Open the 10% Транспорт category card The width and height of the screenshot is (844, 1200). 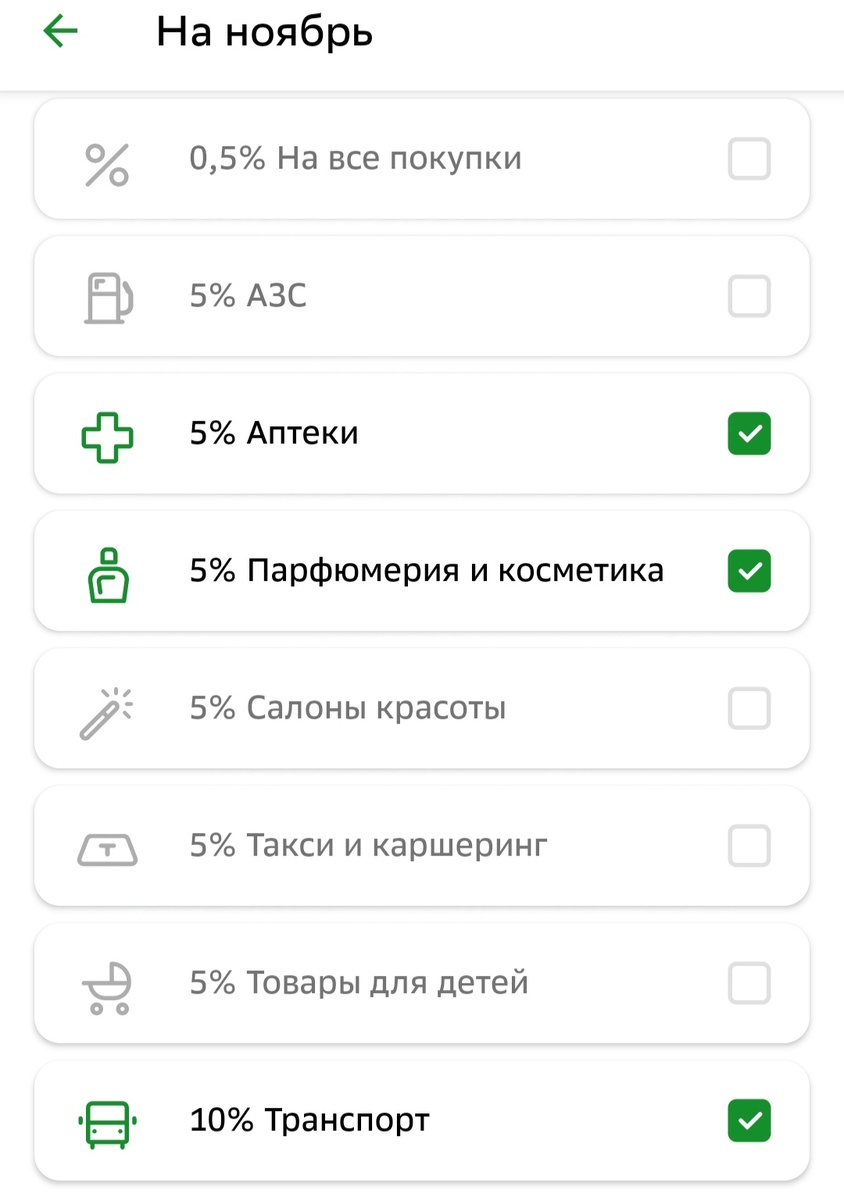(422, 1121)
